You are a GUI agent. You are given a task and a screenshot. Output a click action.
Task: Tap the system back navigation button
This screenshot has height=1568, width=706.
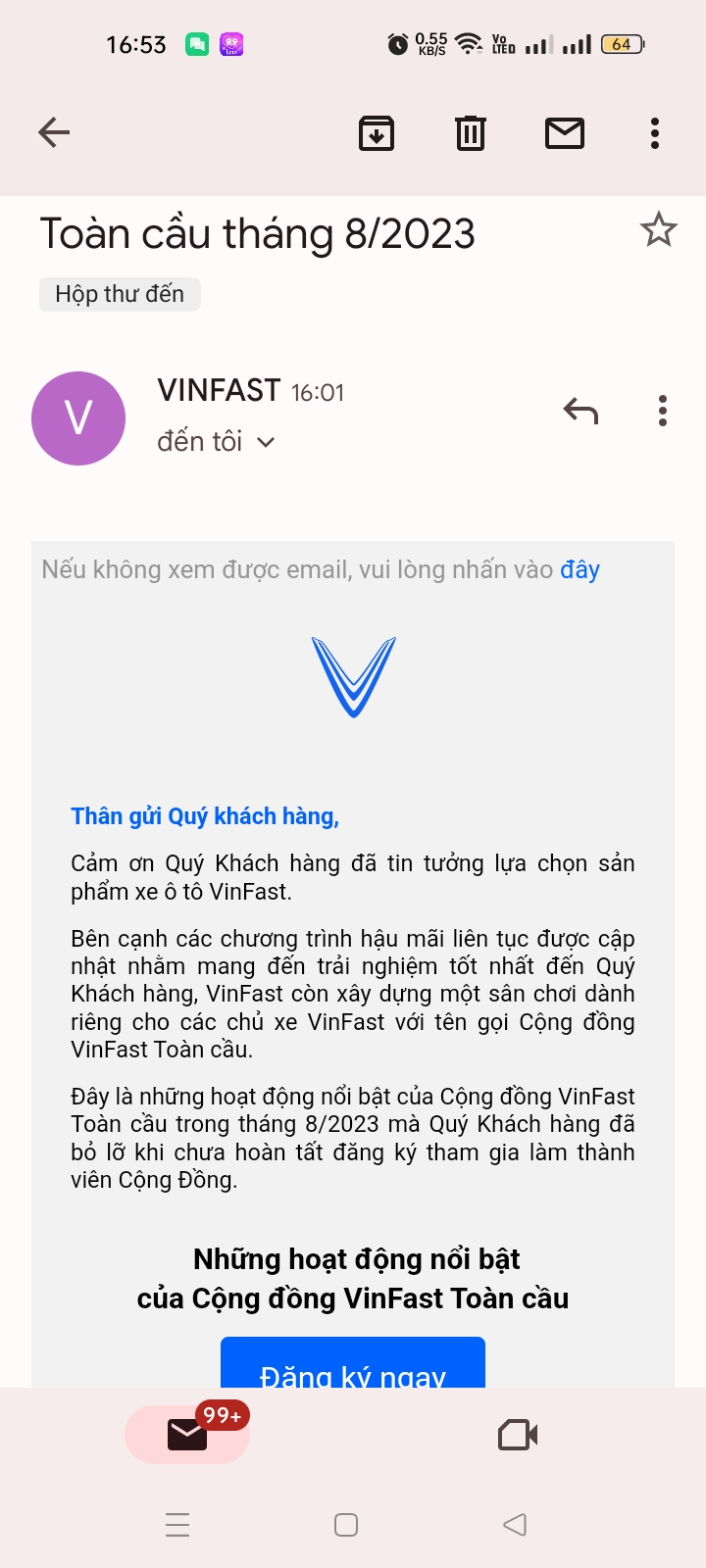coord(515,1525)
